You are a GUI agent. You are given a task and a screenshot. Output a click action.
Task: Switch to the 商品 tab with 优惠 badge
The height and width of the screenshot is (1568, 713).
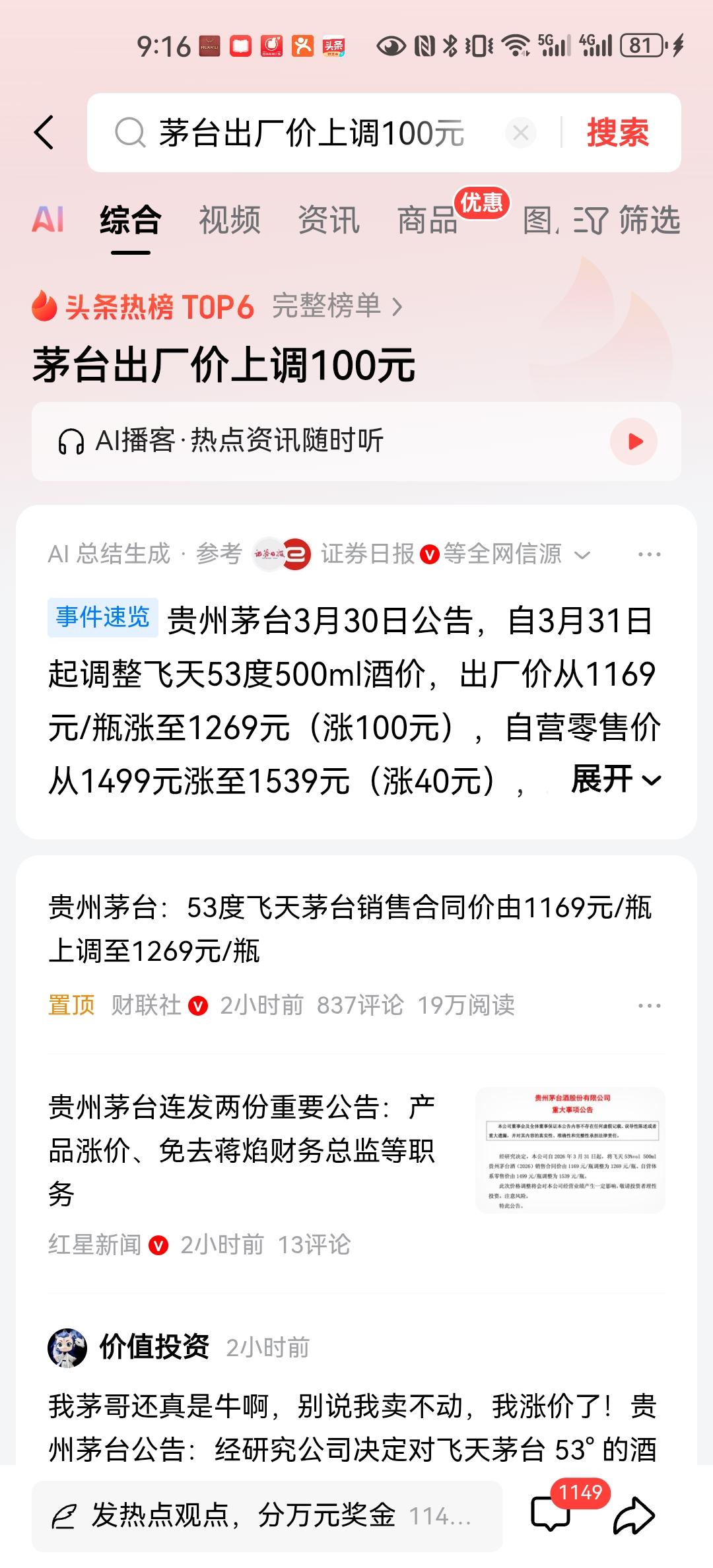pyautogui.click(x=429, y=220)
